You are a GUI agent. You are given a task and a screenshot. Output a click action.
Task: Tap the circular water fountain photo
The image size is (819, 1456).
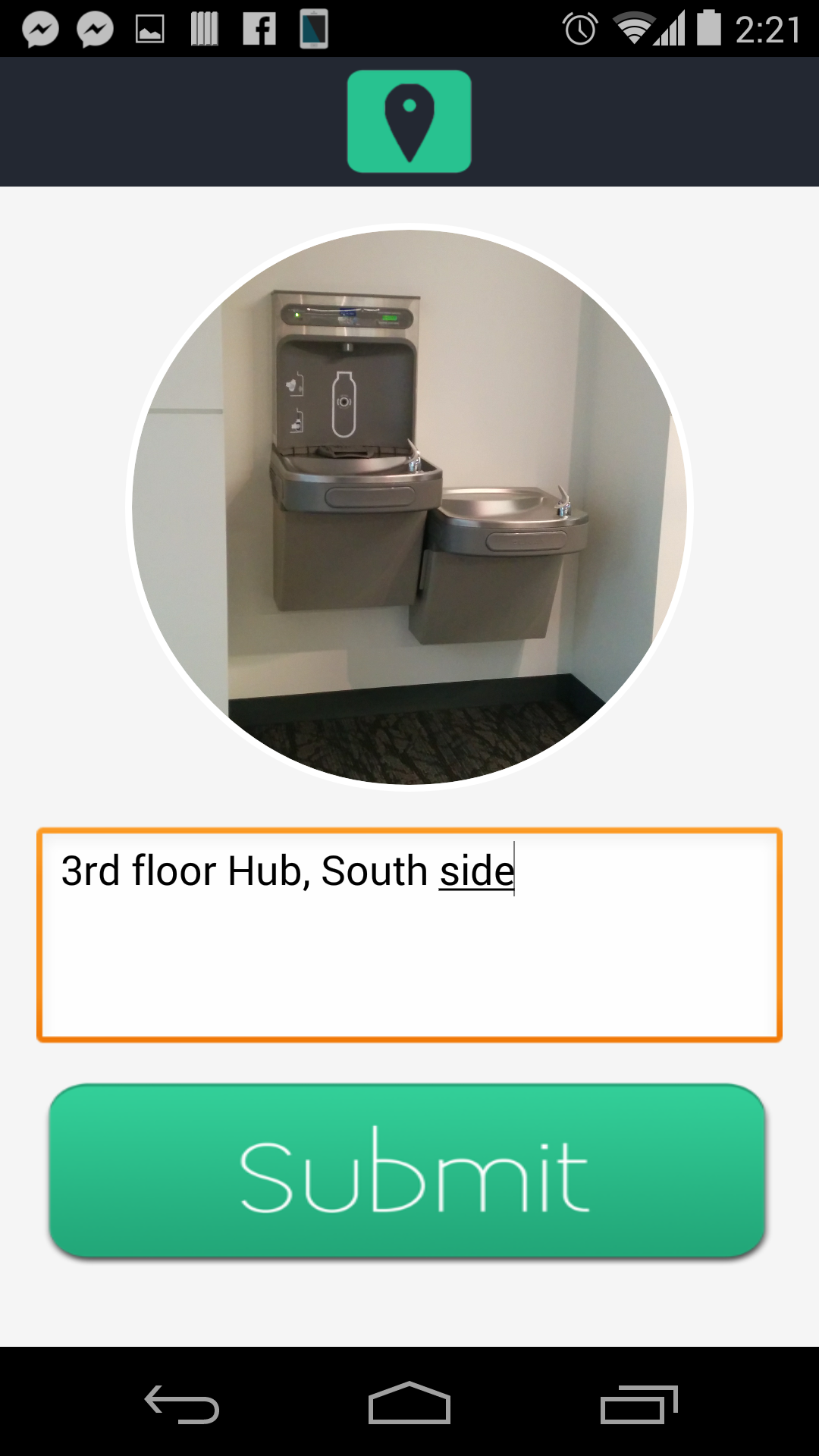point(409,507)
